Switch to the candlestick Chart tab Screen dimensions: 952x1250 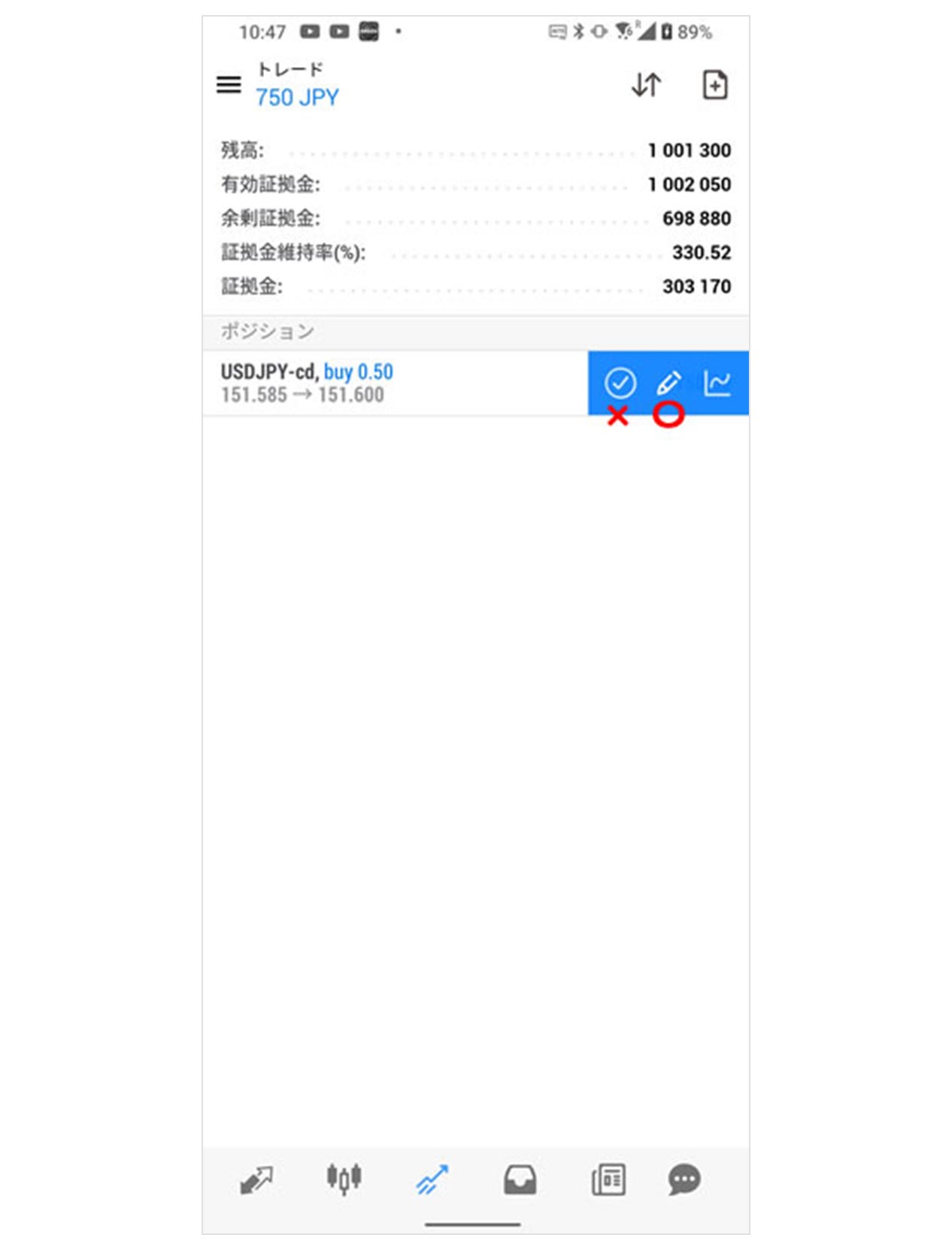point(344,1179)
